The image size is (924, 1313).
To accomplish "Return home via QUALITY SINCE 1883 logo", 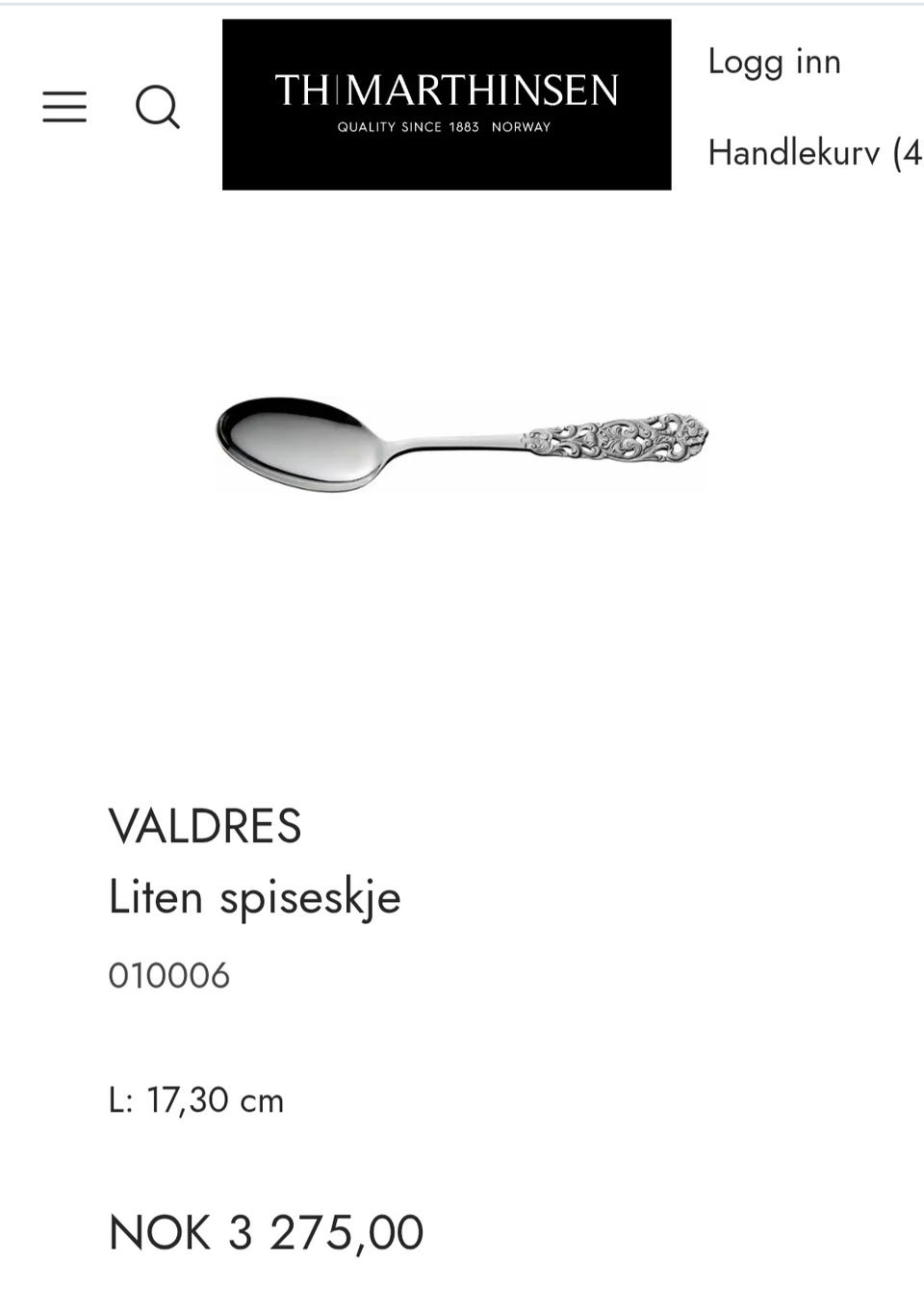I will point(446,125).
